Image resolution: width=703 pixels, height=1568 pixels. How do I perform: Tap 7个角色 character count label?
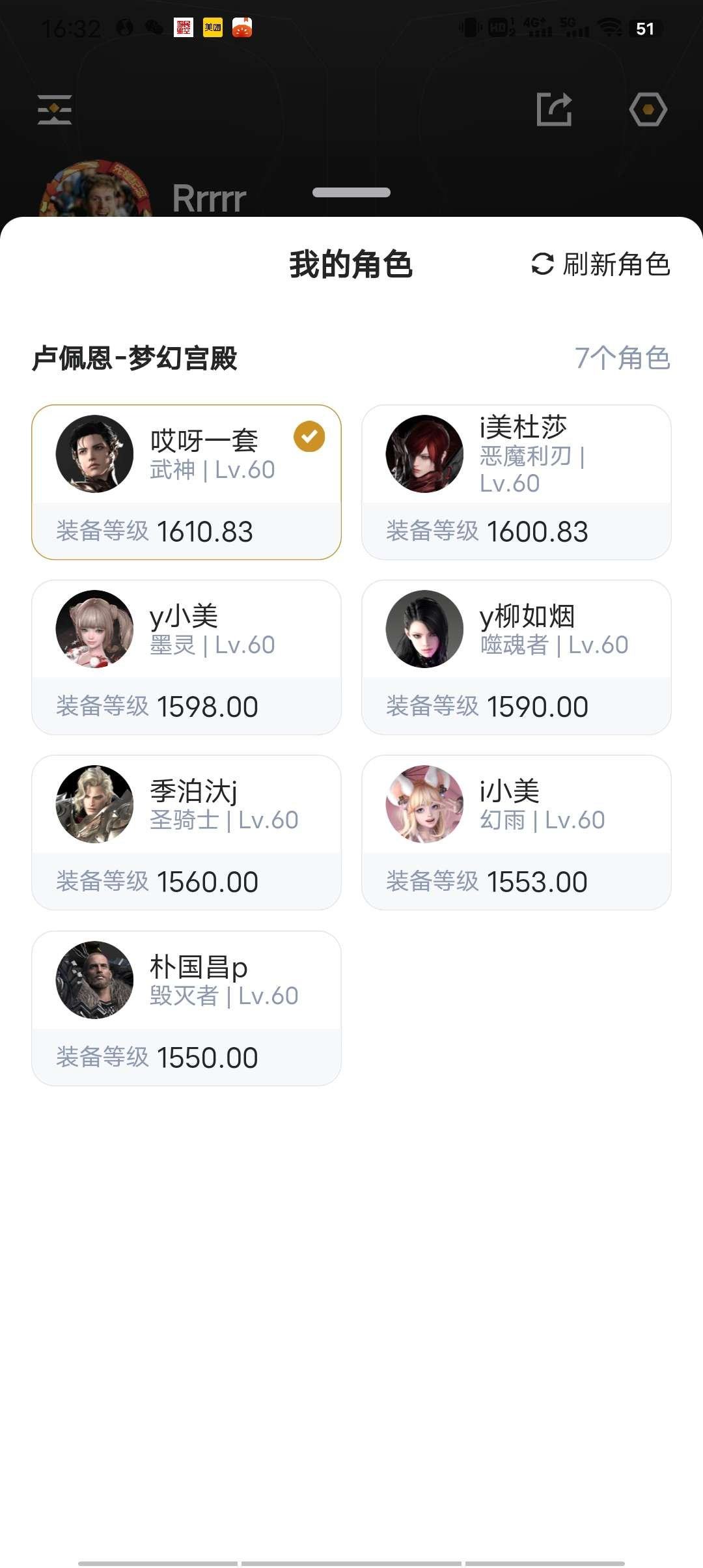[623, 357]
